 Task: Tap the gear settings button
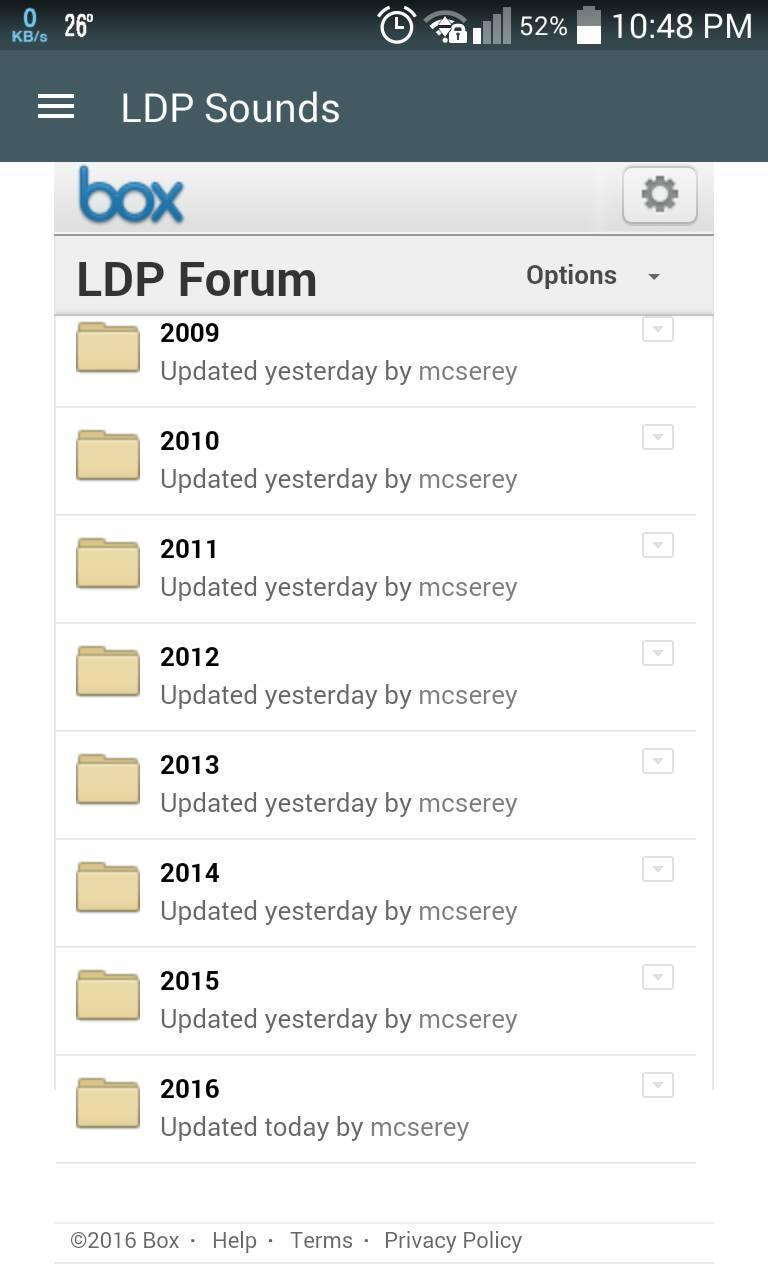[659, 194]
